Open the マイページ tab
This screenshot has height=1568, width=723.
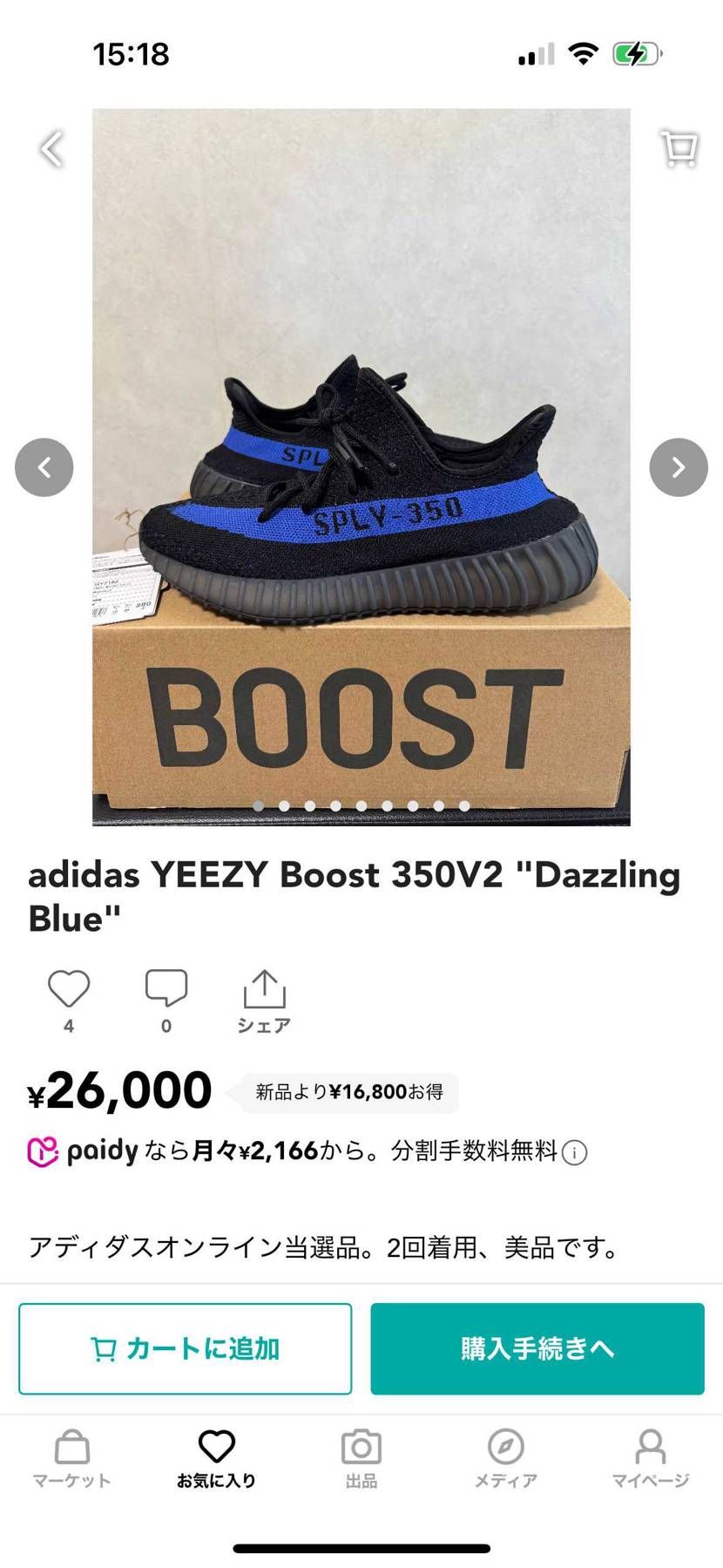650,1457
